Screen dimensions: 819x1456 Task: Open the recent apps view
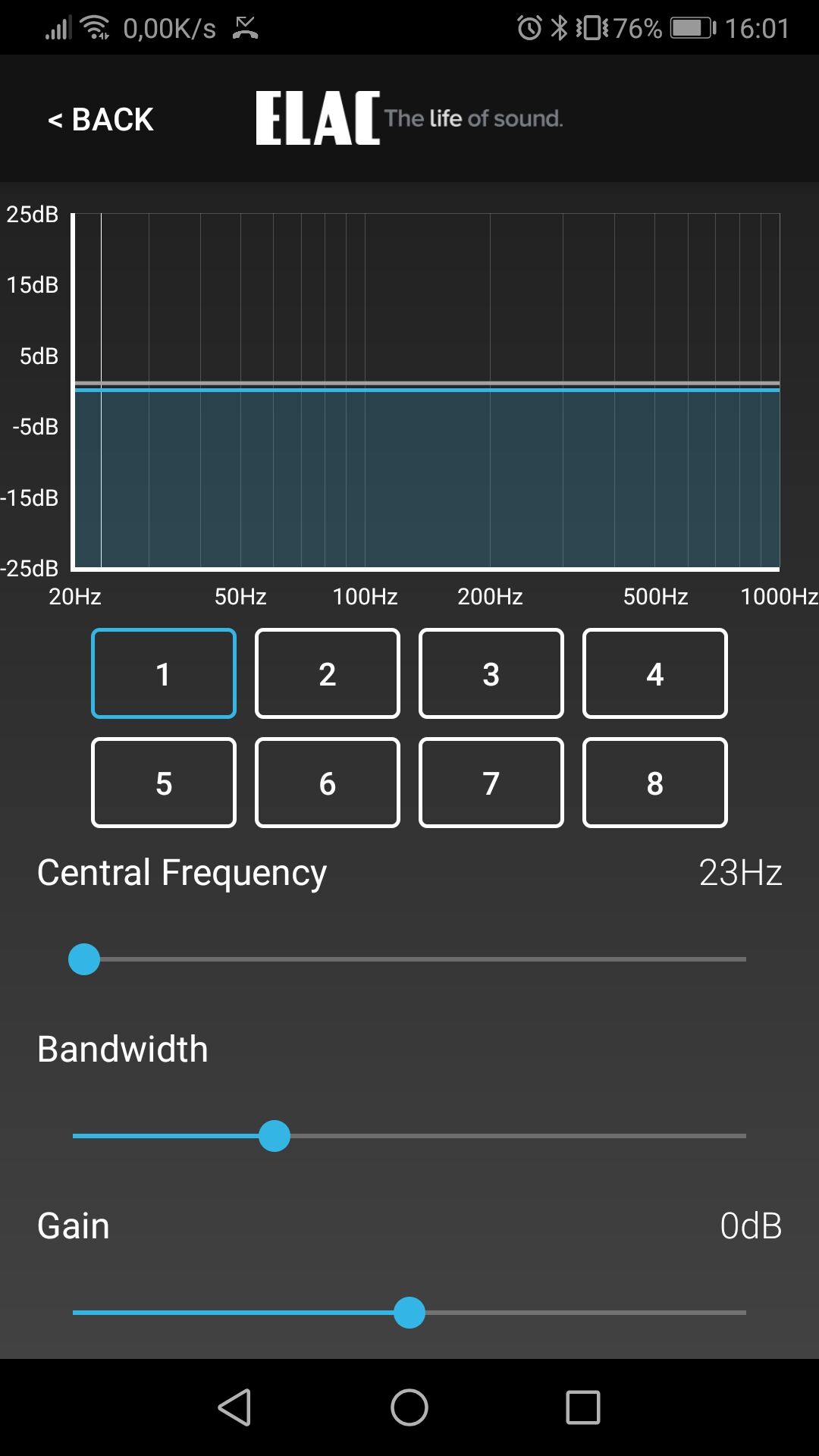[583, 1407]
